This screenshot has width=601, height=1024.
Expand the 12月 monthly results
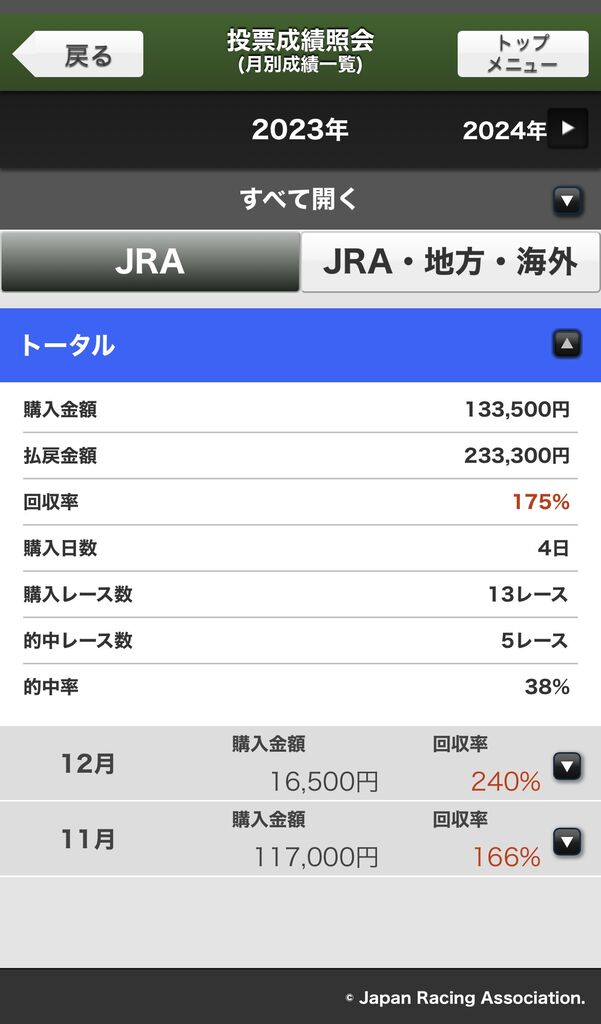(567, 766)
